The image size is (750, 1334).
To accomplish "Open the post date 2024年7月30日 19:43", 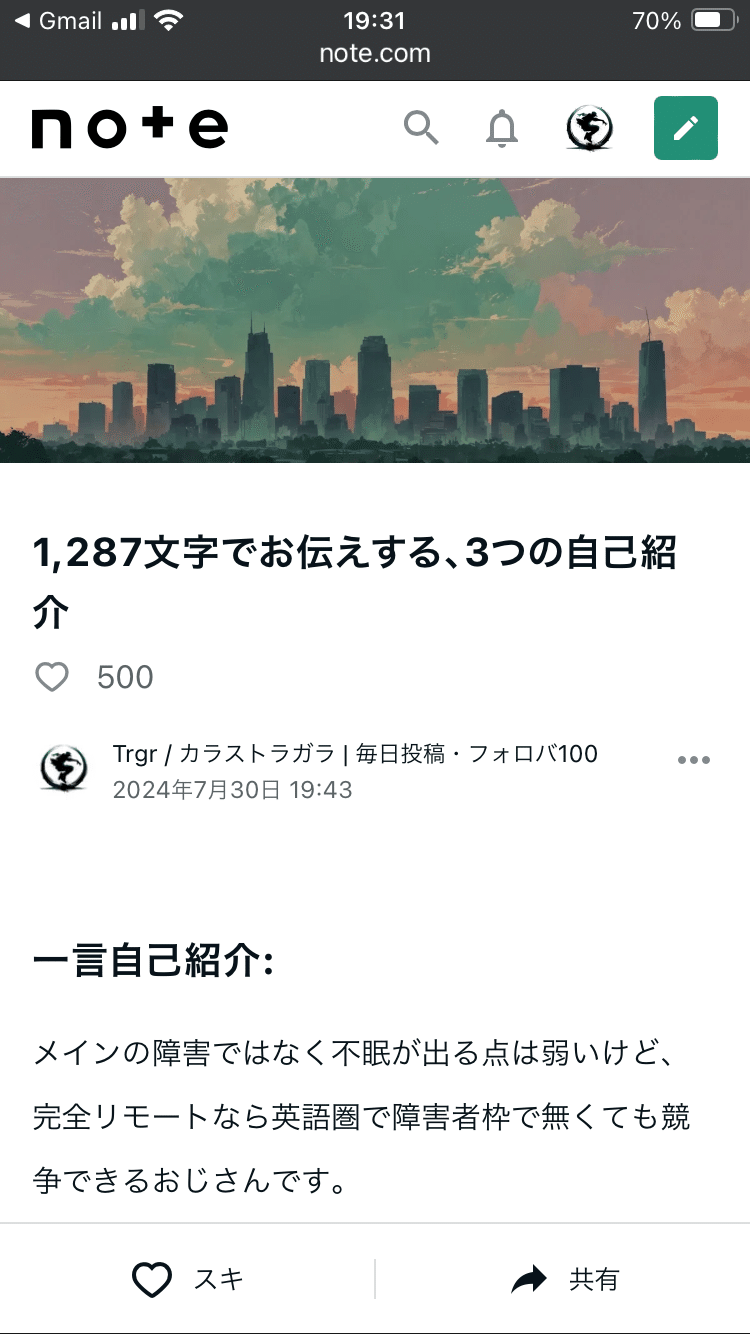I will pyautogui.click(x=230, y=789).
